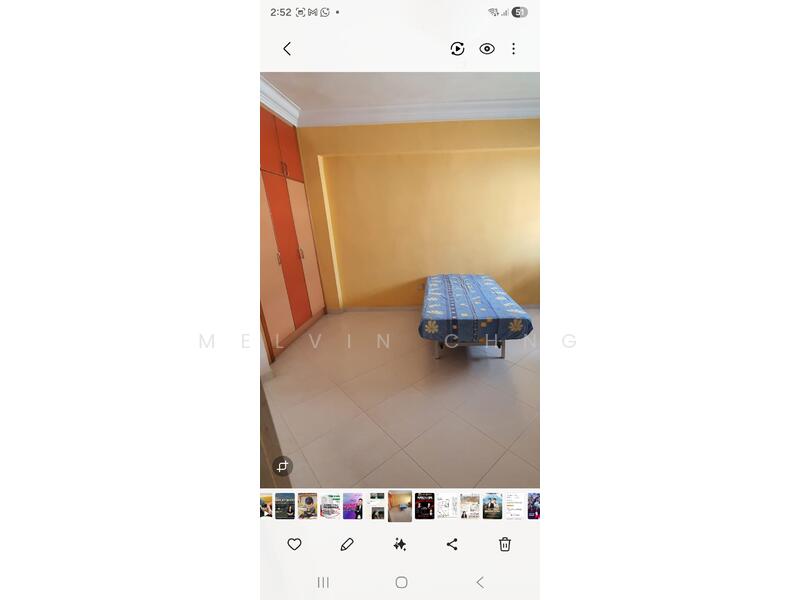Edit the photo with the pencil
The width and height of the screenshot is (800, 600).
click(x=347, y=544)
